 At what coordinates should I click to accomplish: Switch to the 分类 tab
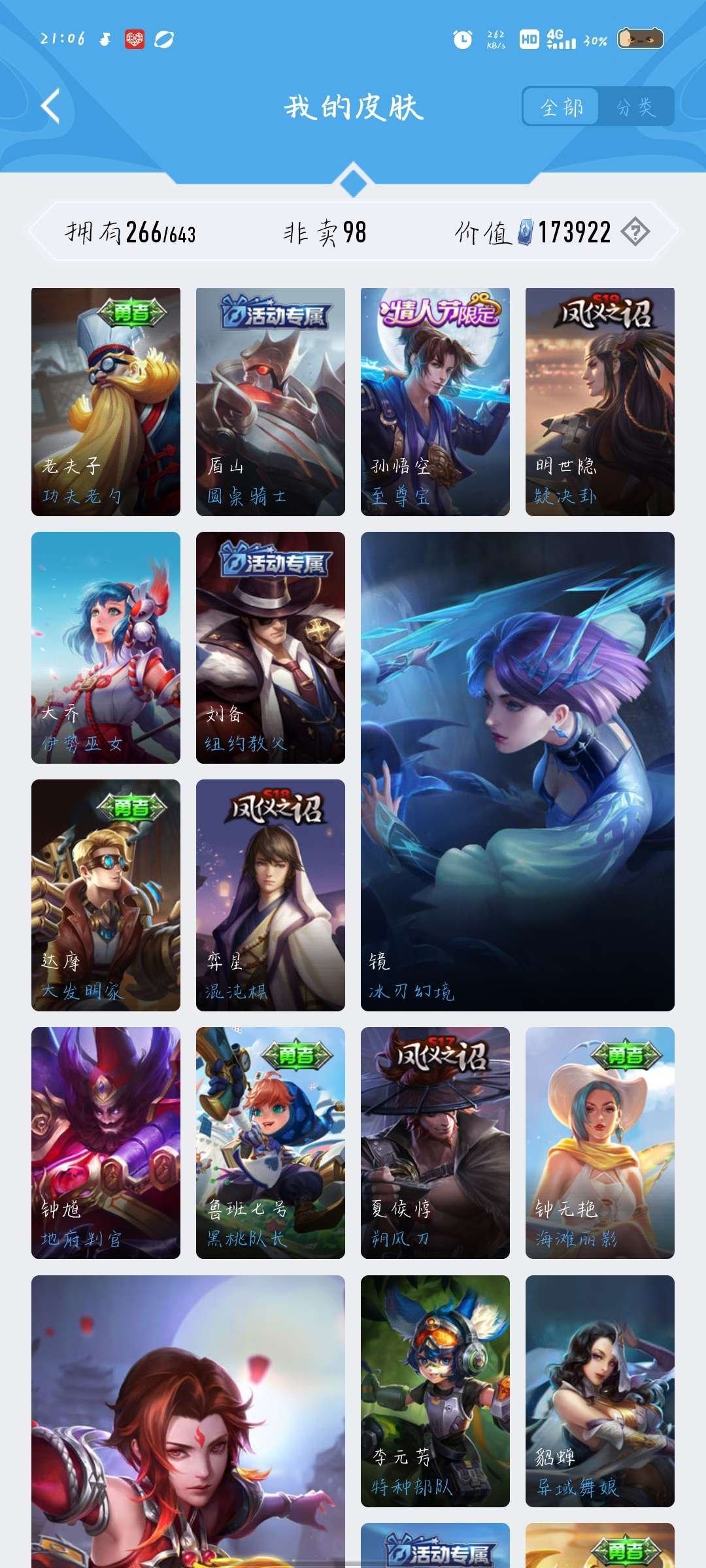pos(635,107)
